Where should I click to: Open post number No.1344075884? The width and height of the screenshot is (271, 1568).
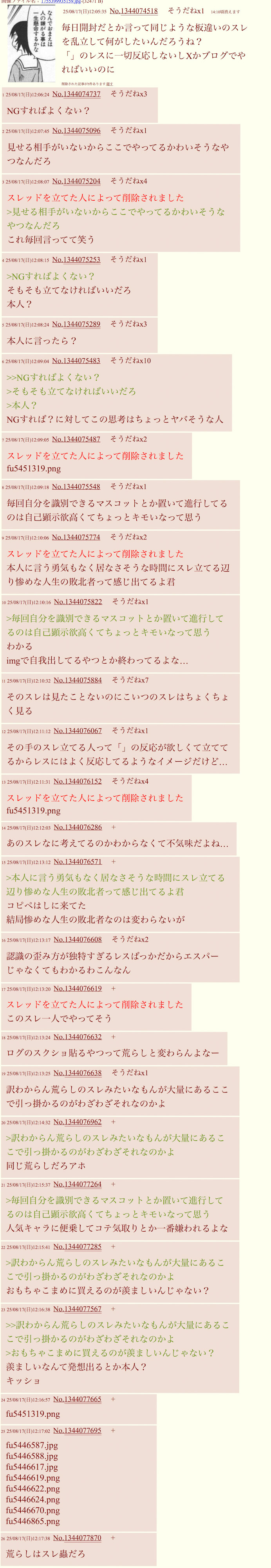[77, 680]
